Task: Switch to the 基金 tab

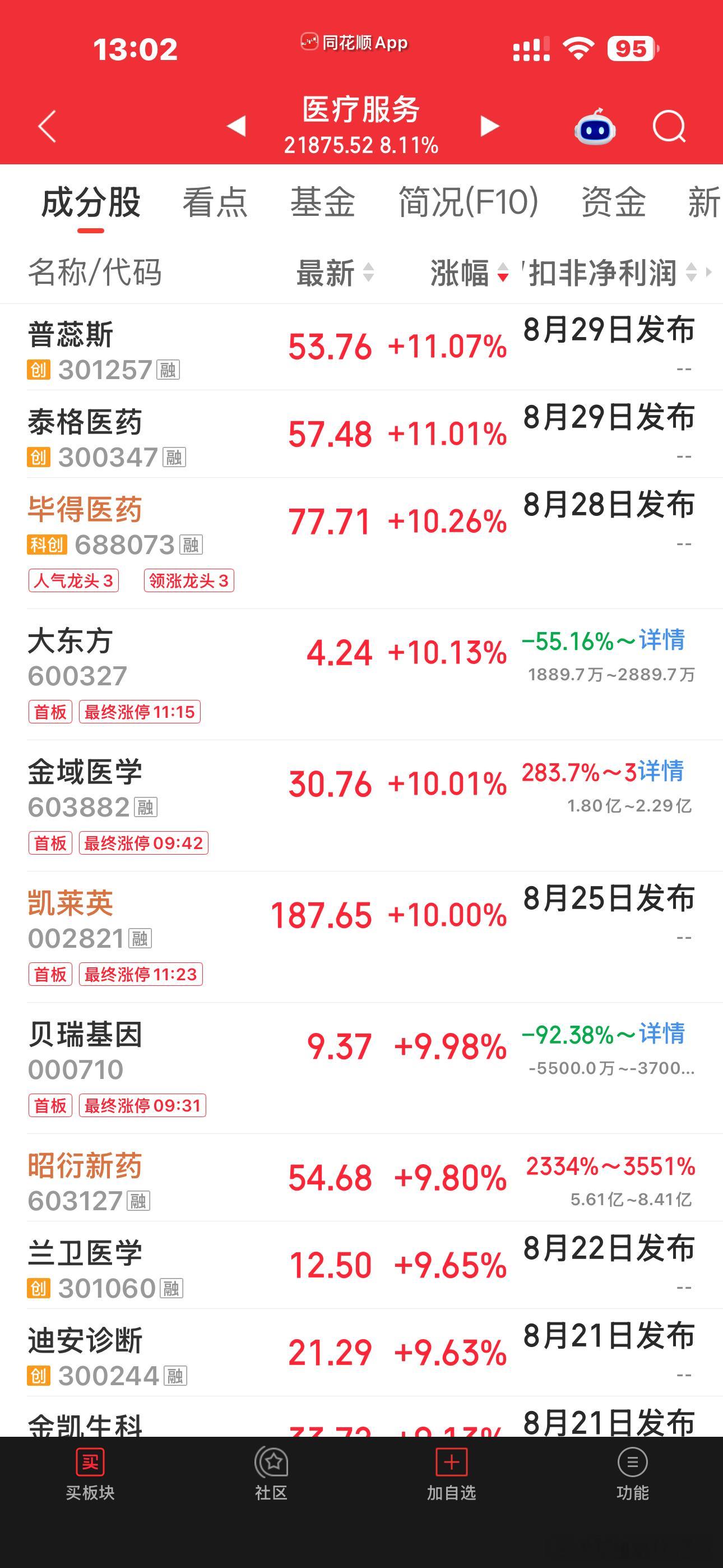Action: pyautogui.click(x=323, y=202)
